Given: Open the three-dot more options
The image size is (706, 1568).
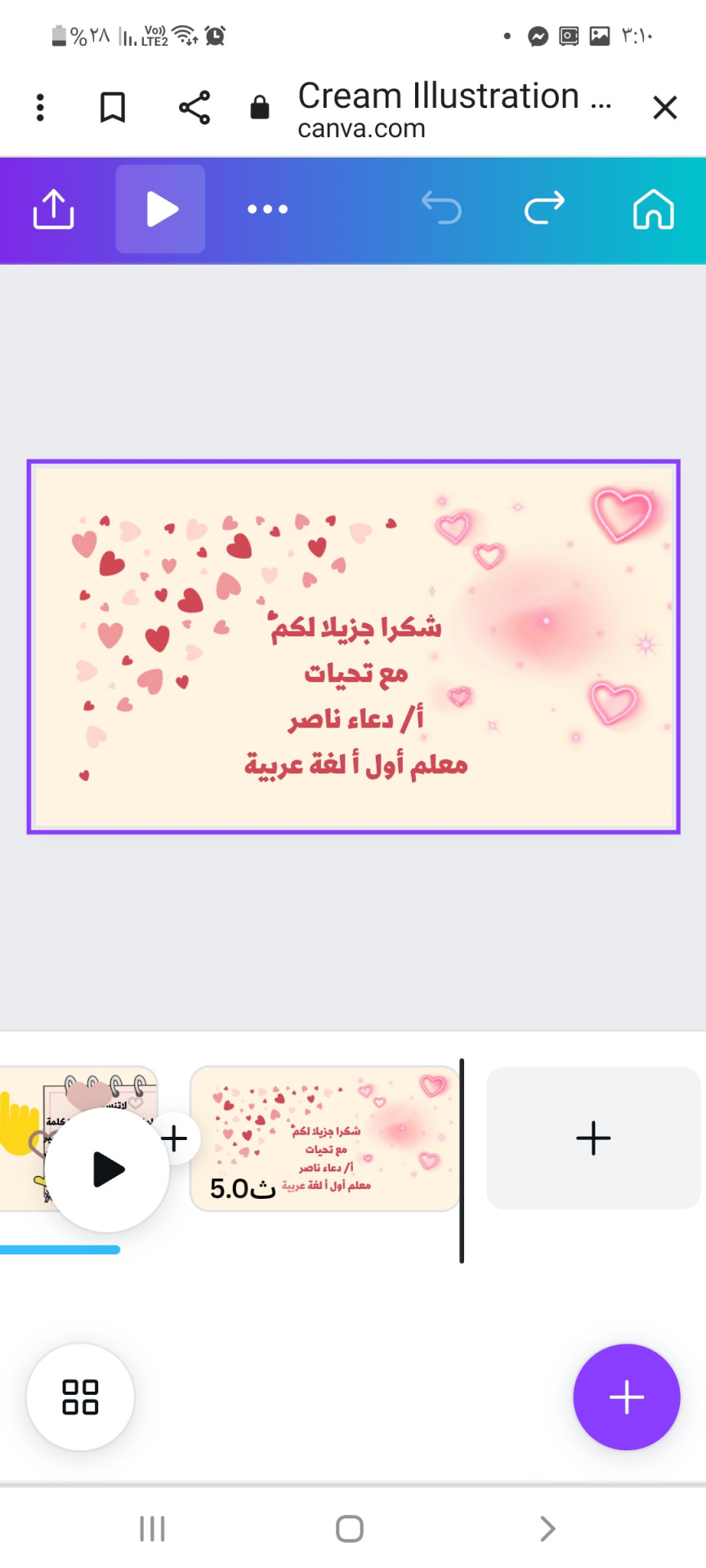Looking at the screenshot, I should tap(267, 209).
